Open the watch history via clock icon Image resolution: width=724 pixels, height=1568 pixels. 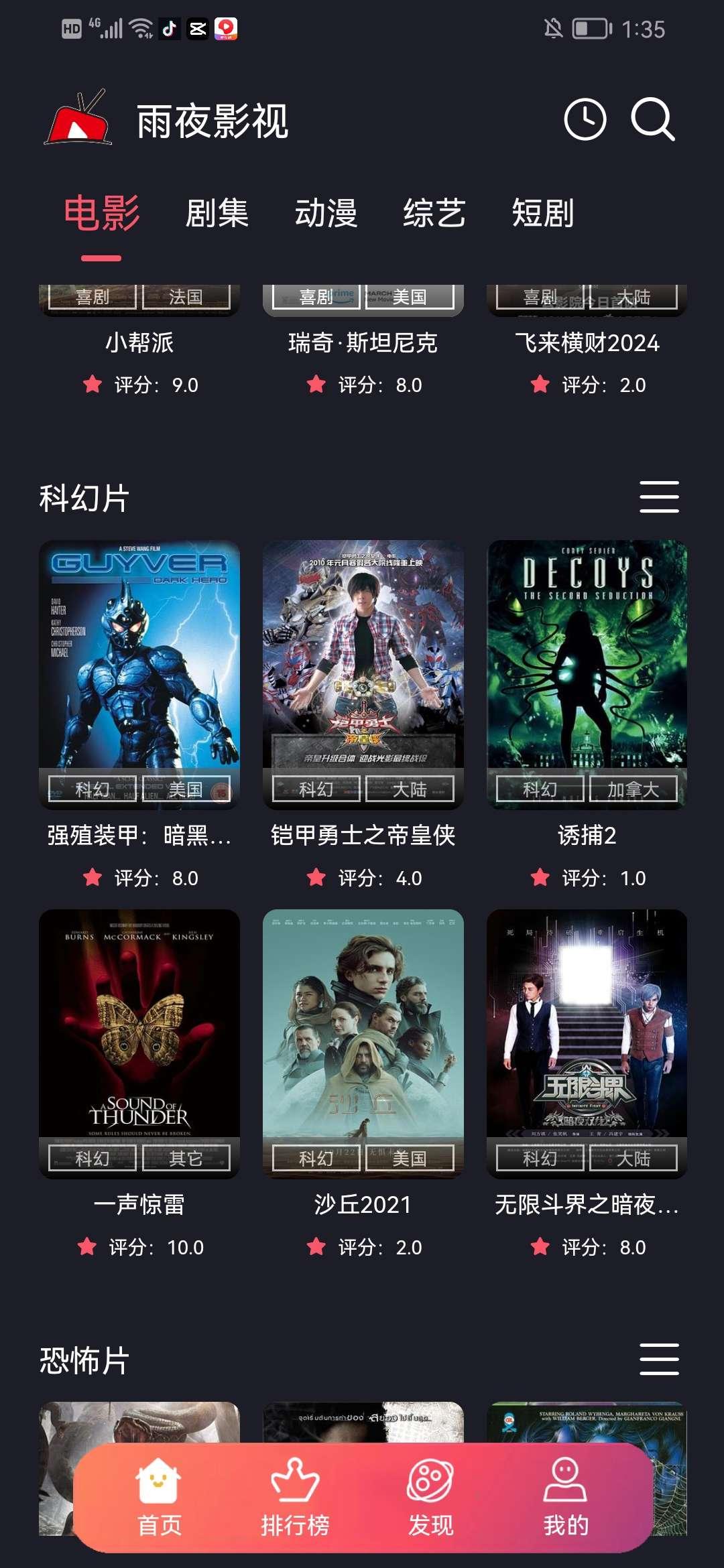(584, 121)
